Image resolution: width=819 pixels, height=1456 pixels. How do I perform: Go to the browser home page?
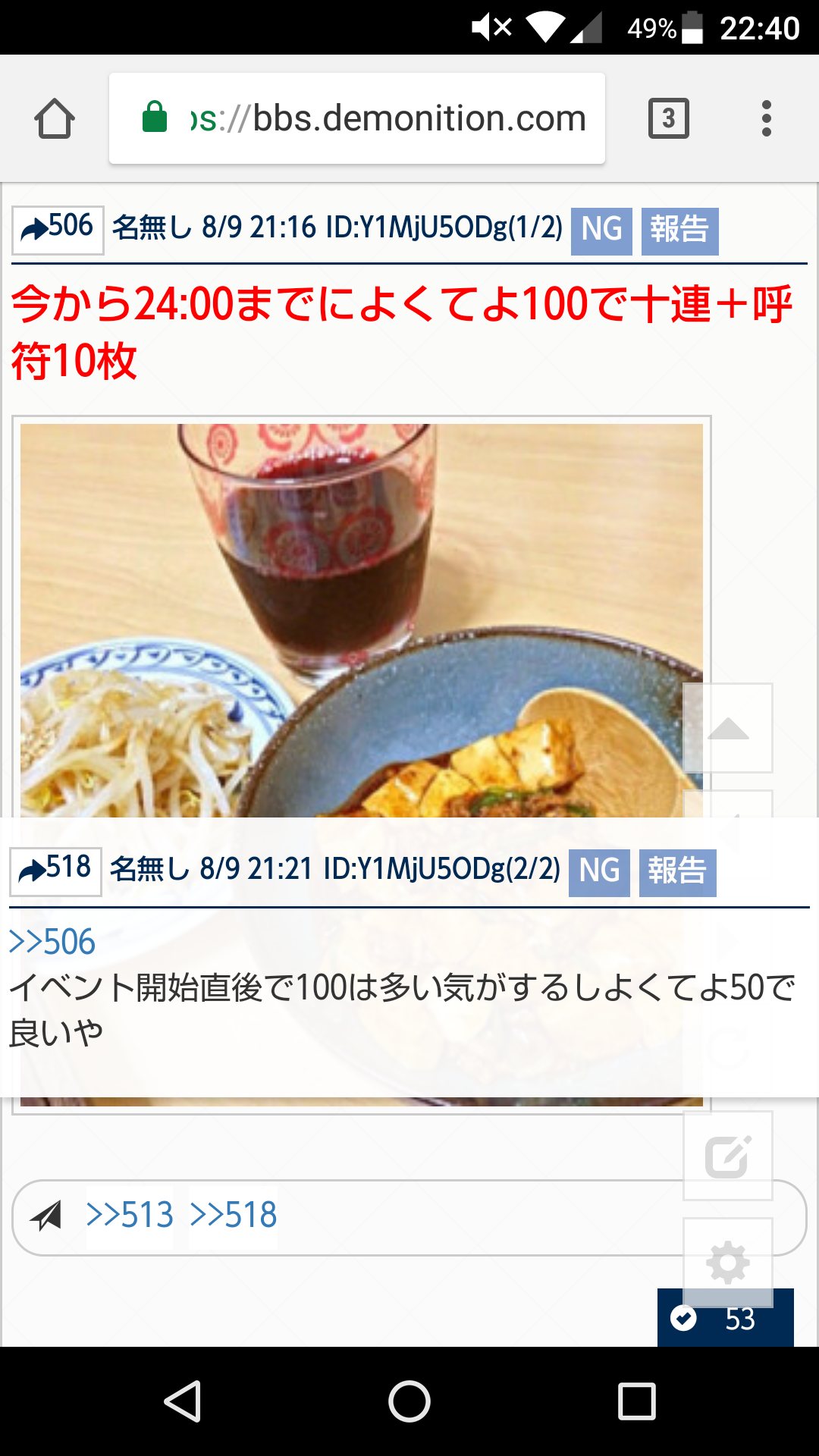tap(55, 119)
